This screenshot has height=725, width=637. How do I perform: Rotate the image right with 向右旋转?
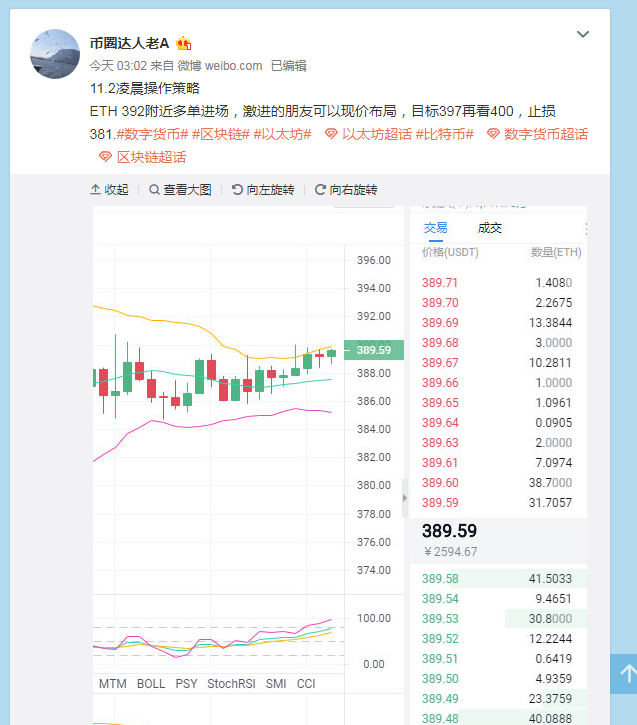point(346,190)
